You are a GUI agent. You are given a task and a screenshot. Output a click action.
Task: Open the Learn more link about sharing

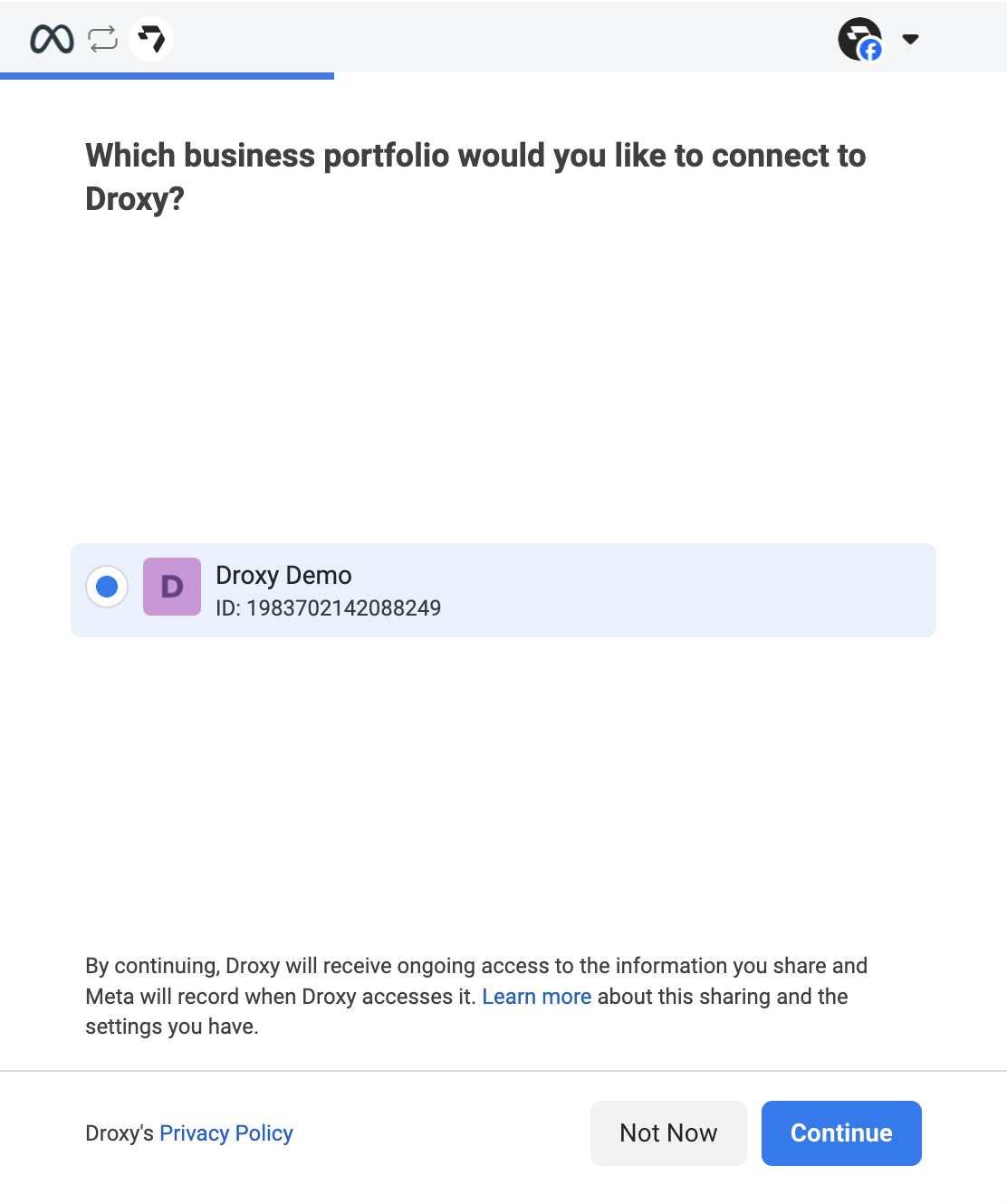pyautogui.click(x=537, y=996)
